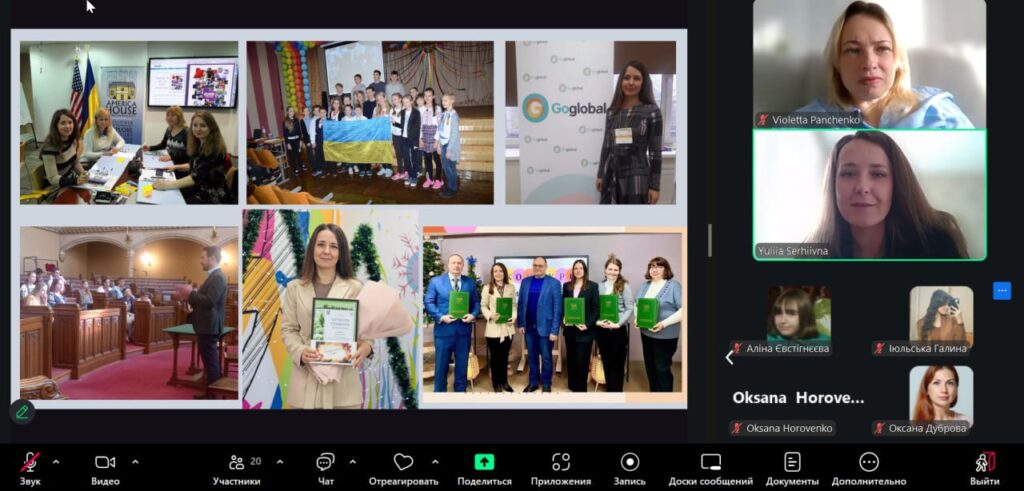Open Приложения apps
The width and height of the screenshot is (1024, 491).
[561, 467]
